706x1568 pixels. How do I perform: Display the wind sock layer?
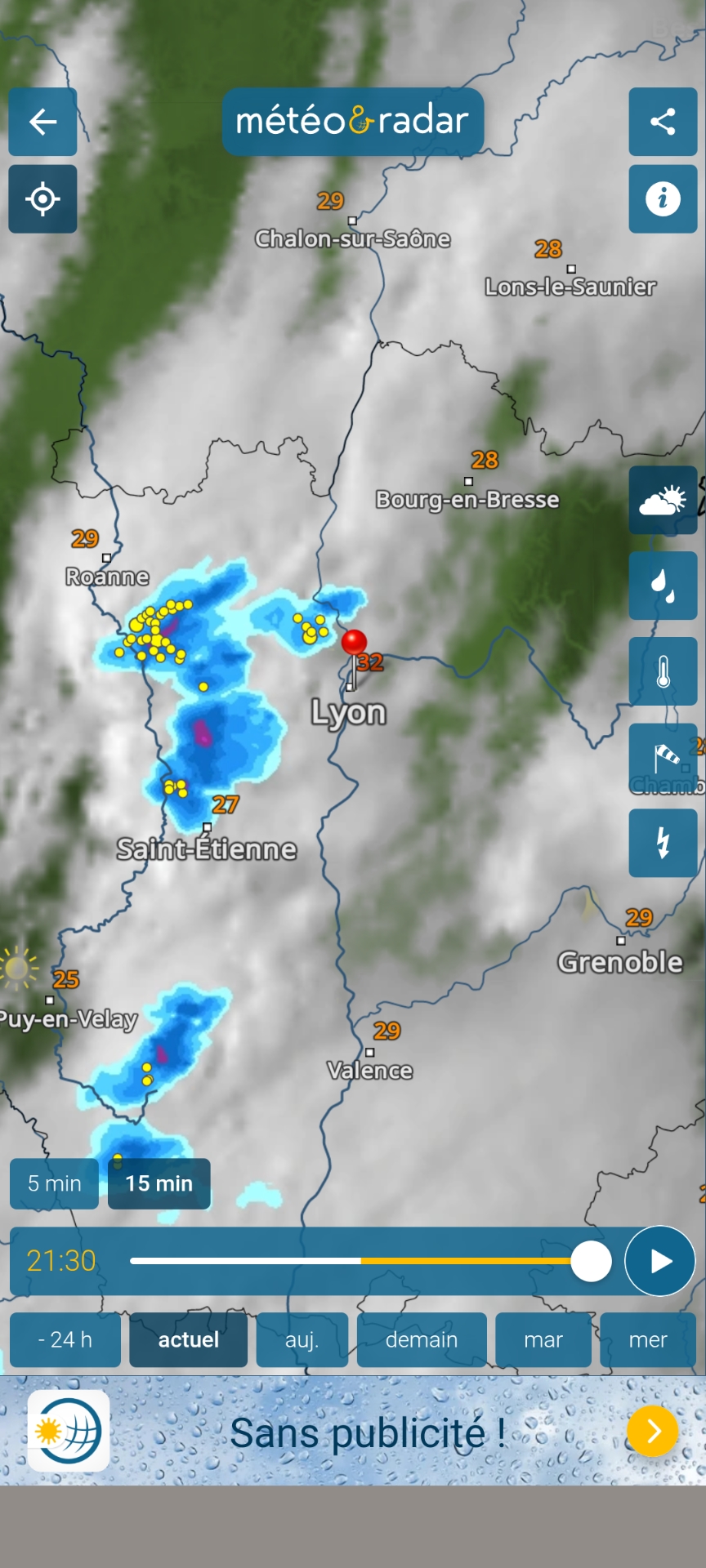(x=663, y=757)
